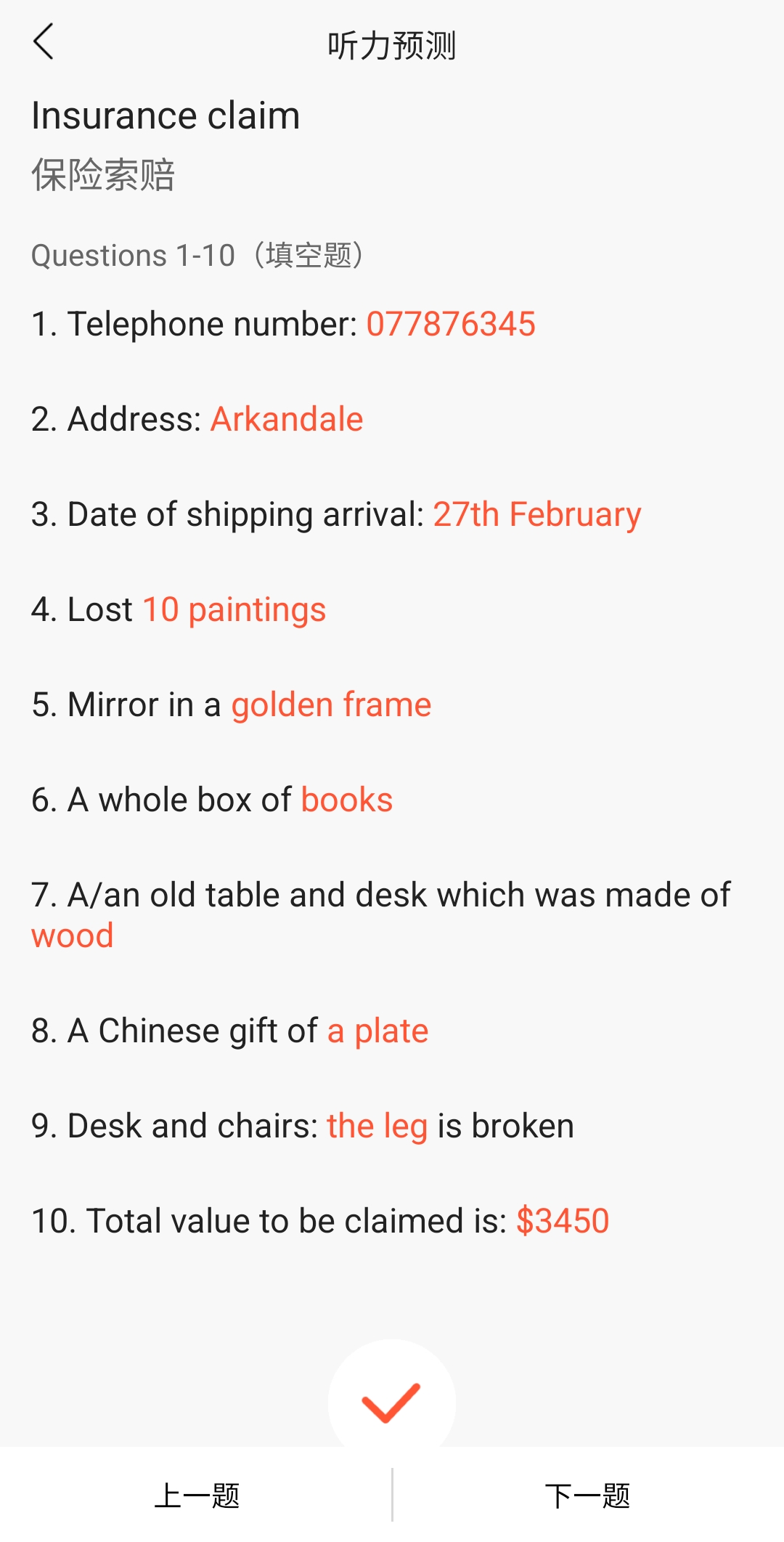The height and width of the screenshot is (1542, 784).
Task: Tap the red checkmark button
Action: pyautogui.click(x=392, y=1403)
